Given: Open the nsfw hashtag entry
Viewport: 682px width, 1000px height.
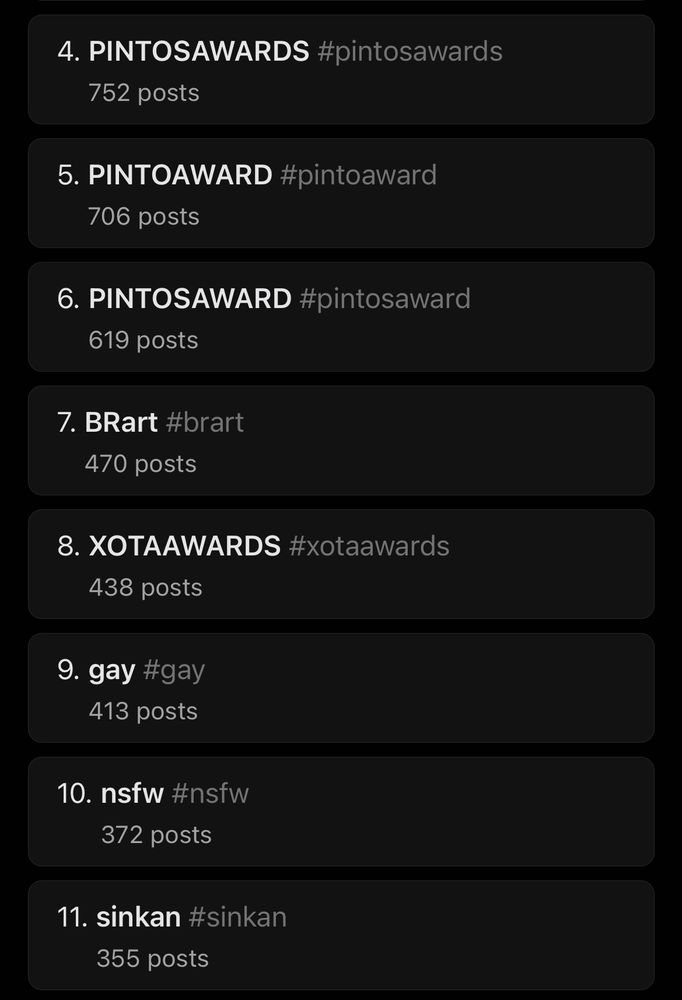Looking at the screenshot, I should coord(340,812).
